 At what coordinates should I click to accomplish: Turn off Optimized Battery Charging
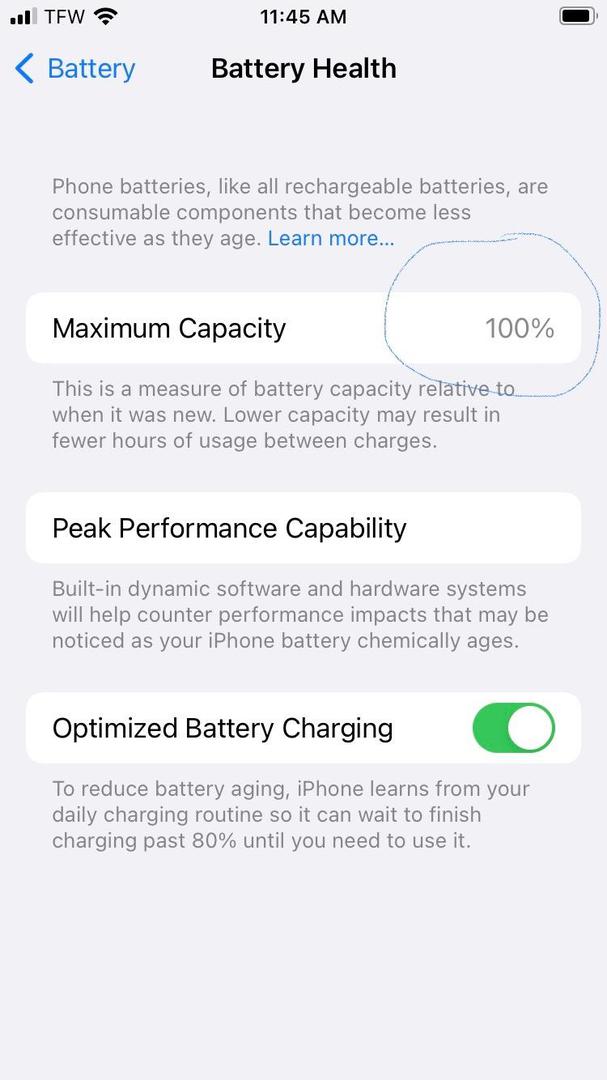pyautogui.click(x=513, y=728)
